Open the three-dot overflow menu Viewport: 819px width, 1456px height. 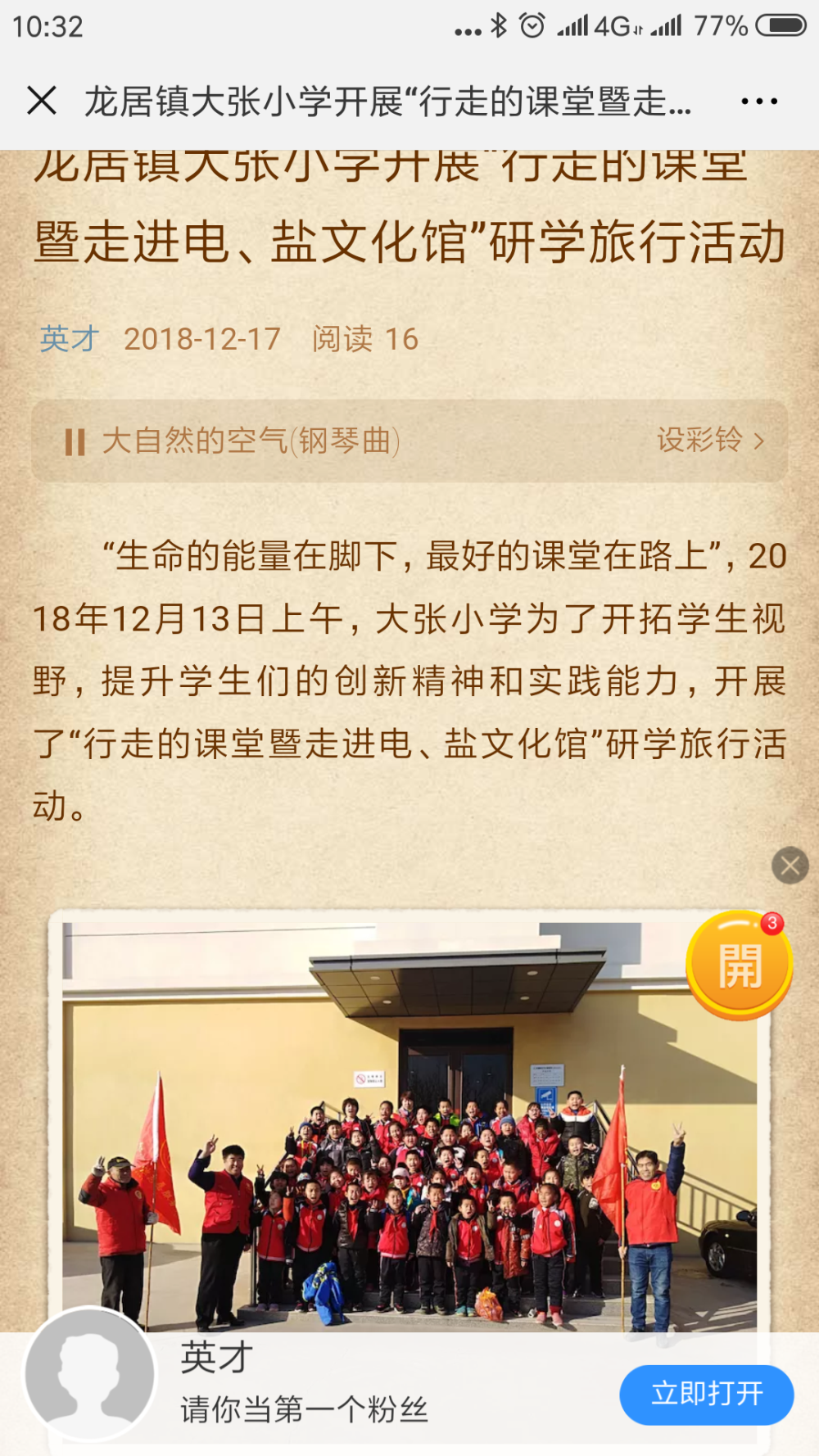pos(759,102)
